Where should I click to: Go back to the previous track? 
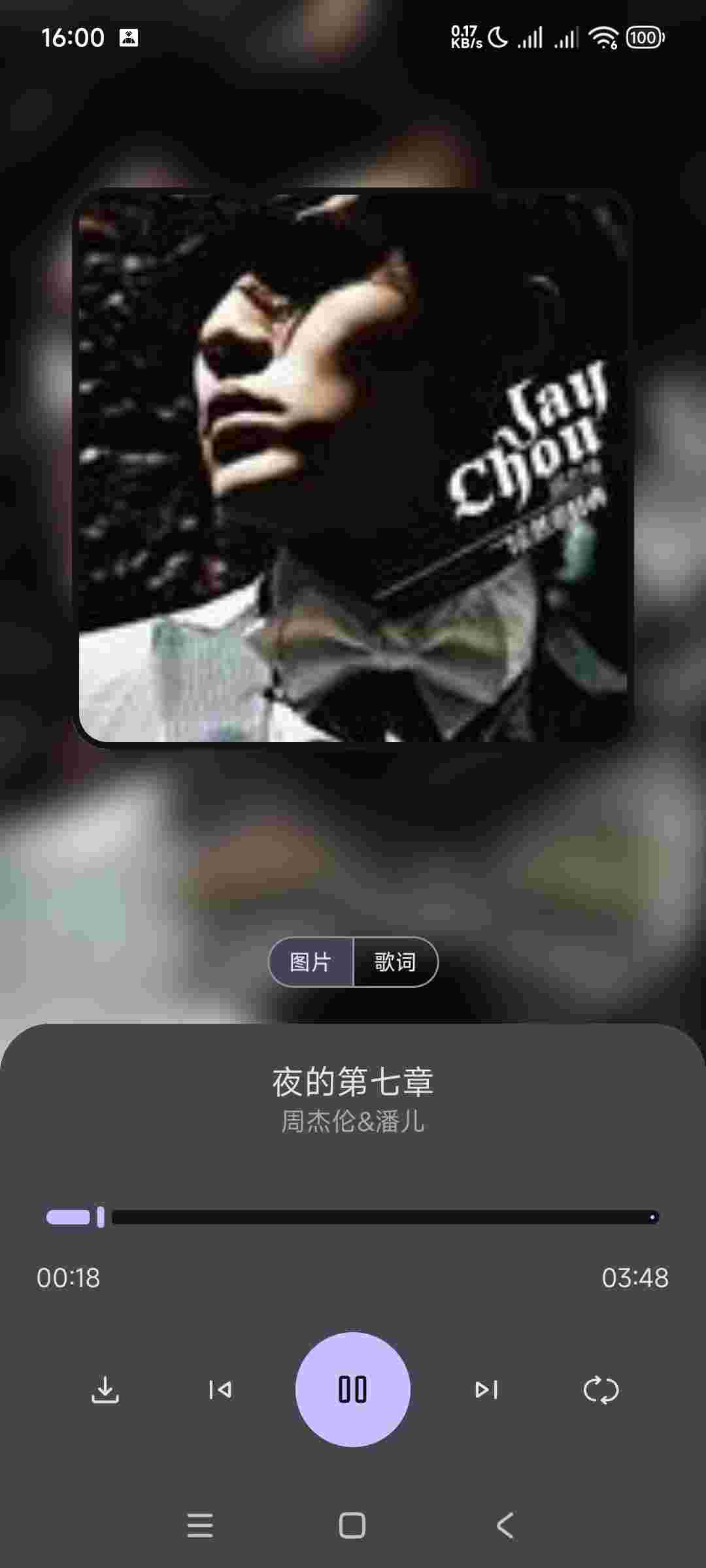coord(220,1390)
